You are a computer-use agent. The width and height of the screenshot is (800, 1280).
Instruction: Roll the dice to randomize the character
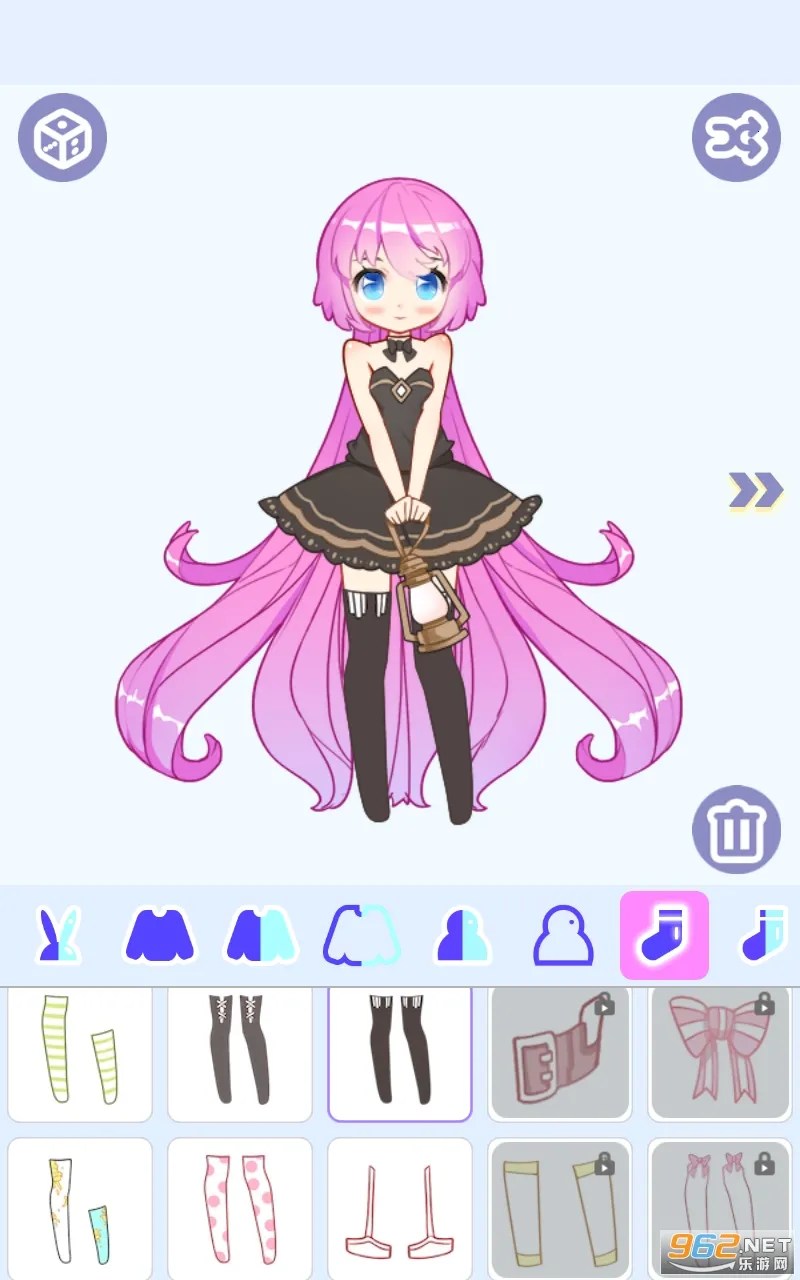62,137
